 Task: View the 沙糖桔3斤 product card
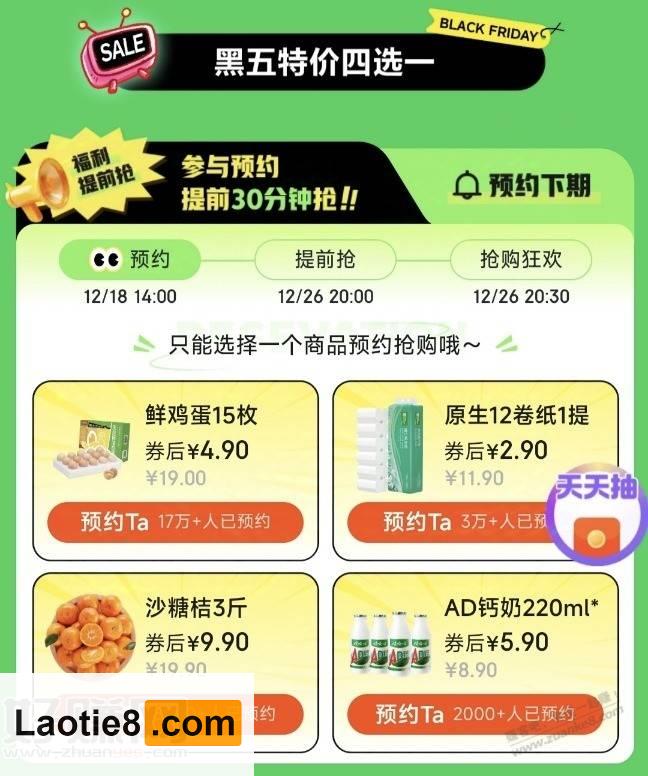[175, 630]
